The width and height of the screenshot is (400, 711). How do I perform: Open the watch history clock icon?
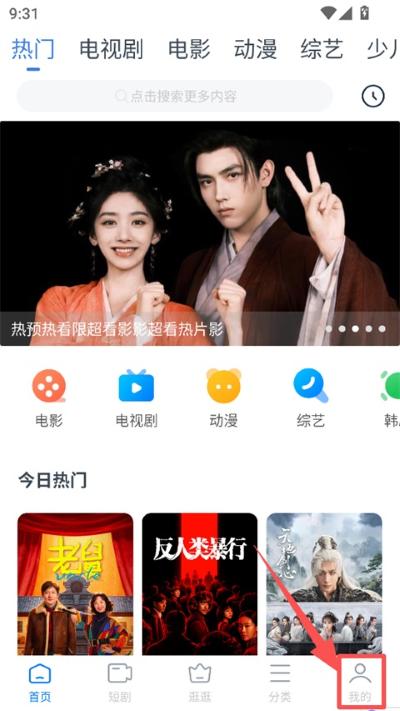(373, 96)
